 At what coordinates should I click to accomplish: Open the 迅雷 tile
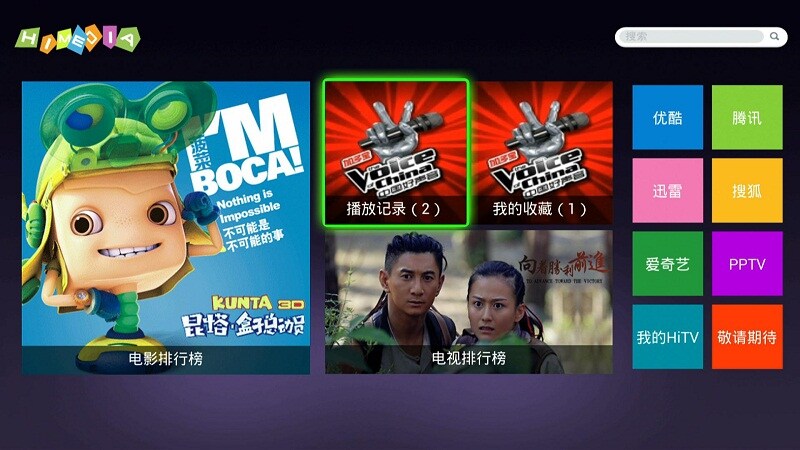tap(667, 190)
